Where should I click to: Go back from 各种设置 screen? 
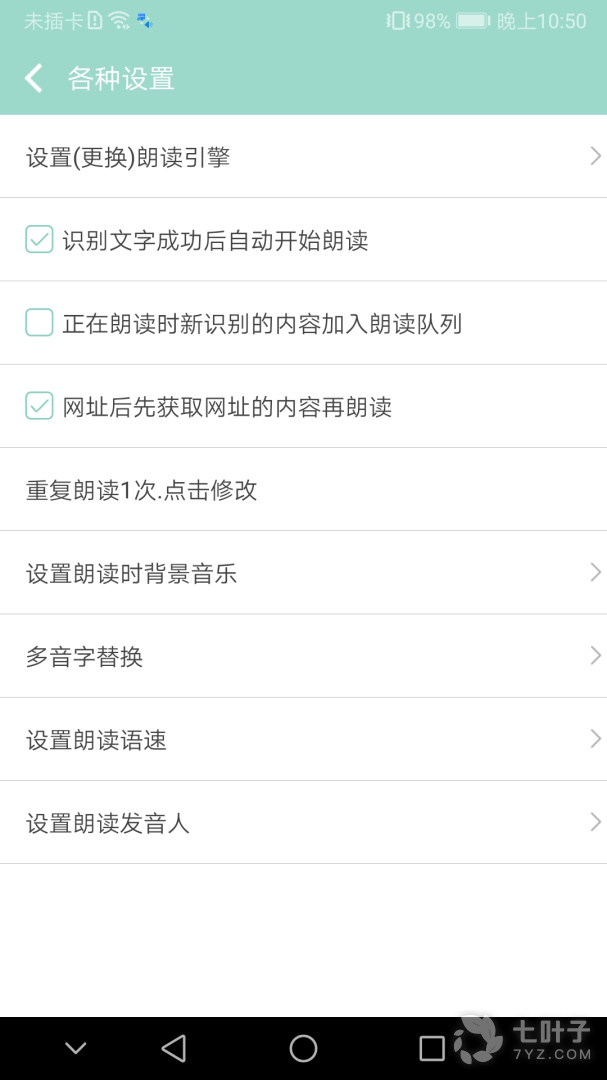[x=34, y=78]
